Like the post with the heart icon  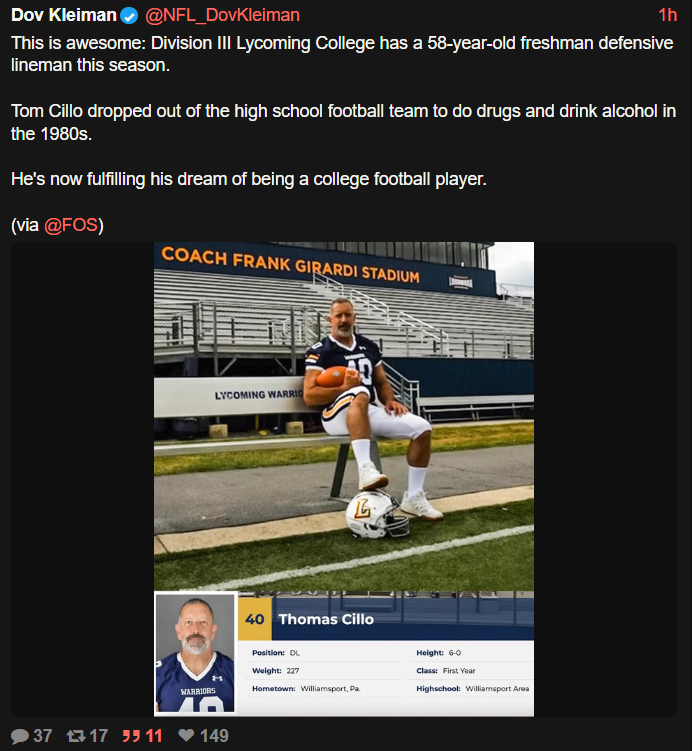tap(185, 736)
